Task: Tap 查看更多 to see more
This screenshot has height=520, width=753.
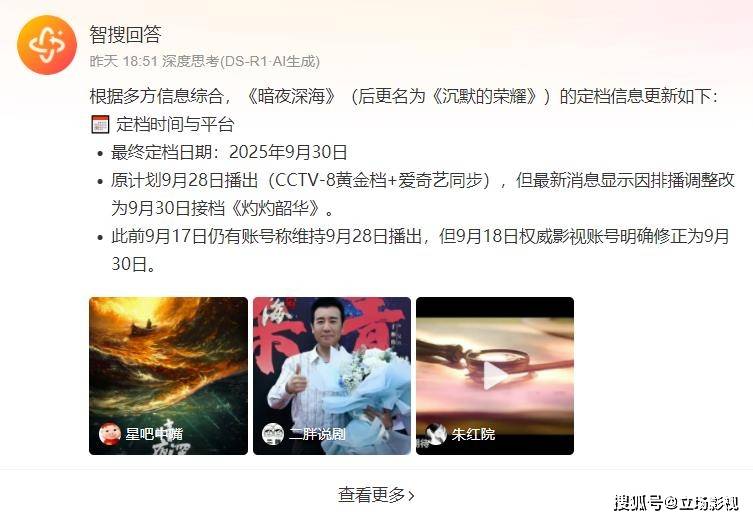Action: coord(376,494)
